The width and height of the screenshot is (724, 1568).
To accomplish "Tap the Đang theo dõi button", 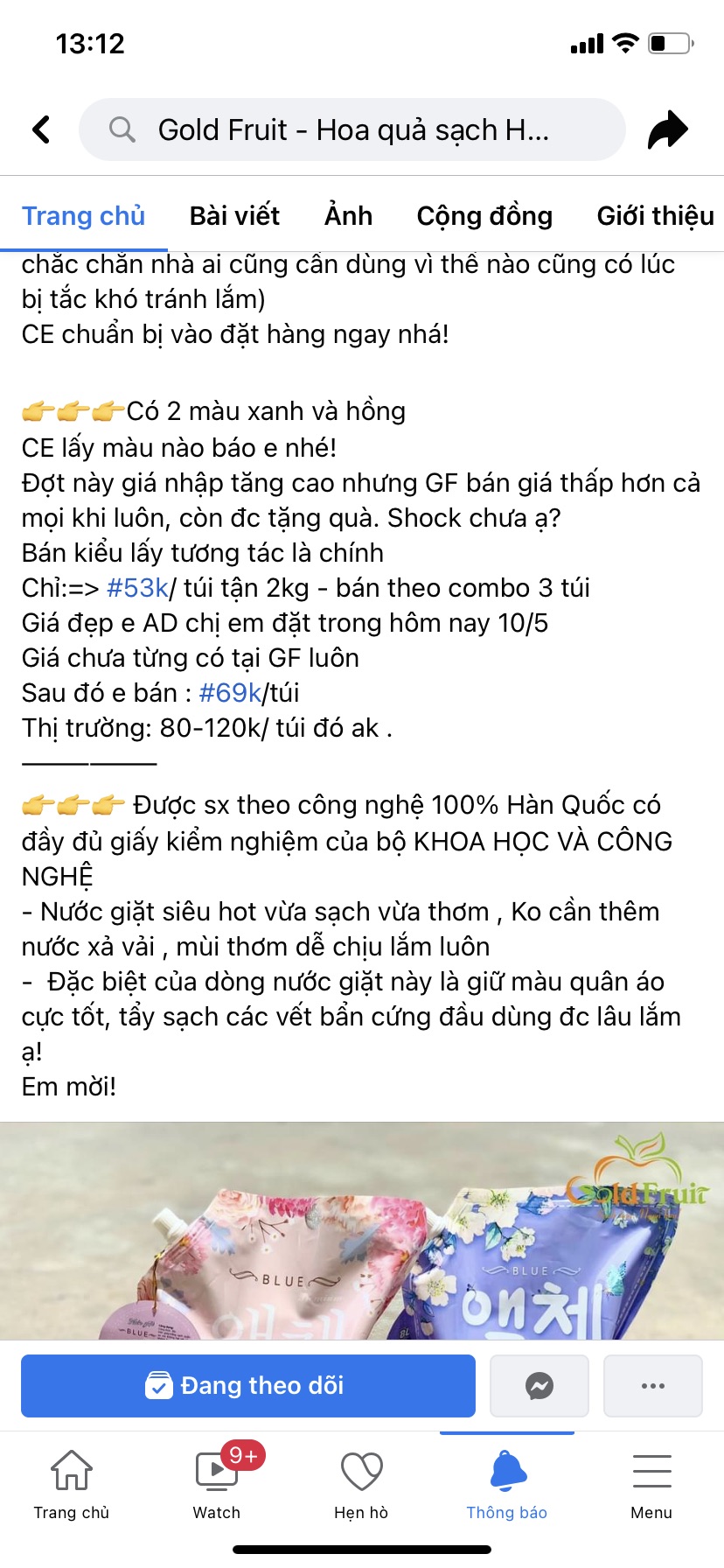I will pyautogui.click(x=248, y=1386).
